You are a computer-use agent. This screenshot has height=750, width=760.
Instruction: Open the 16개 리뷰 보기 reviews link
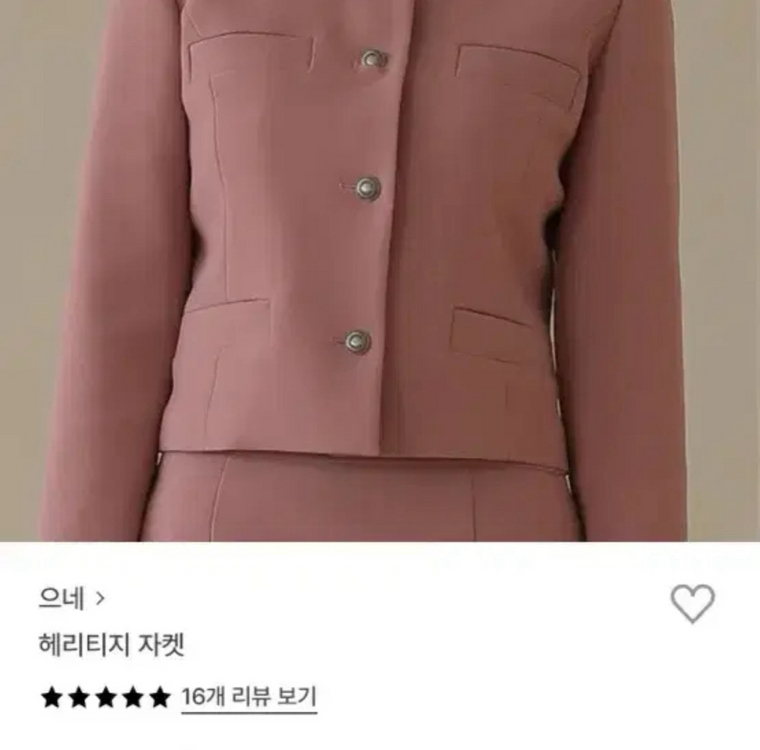pyautogui.click(x=249, y=697)
